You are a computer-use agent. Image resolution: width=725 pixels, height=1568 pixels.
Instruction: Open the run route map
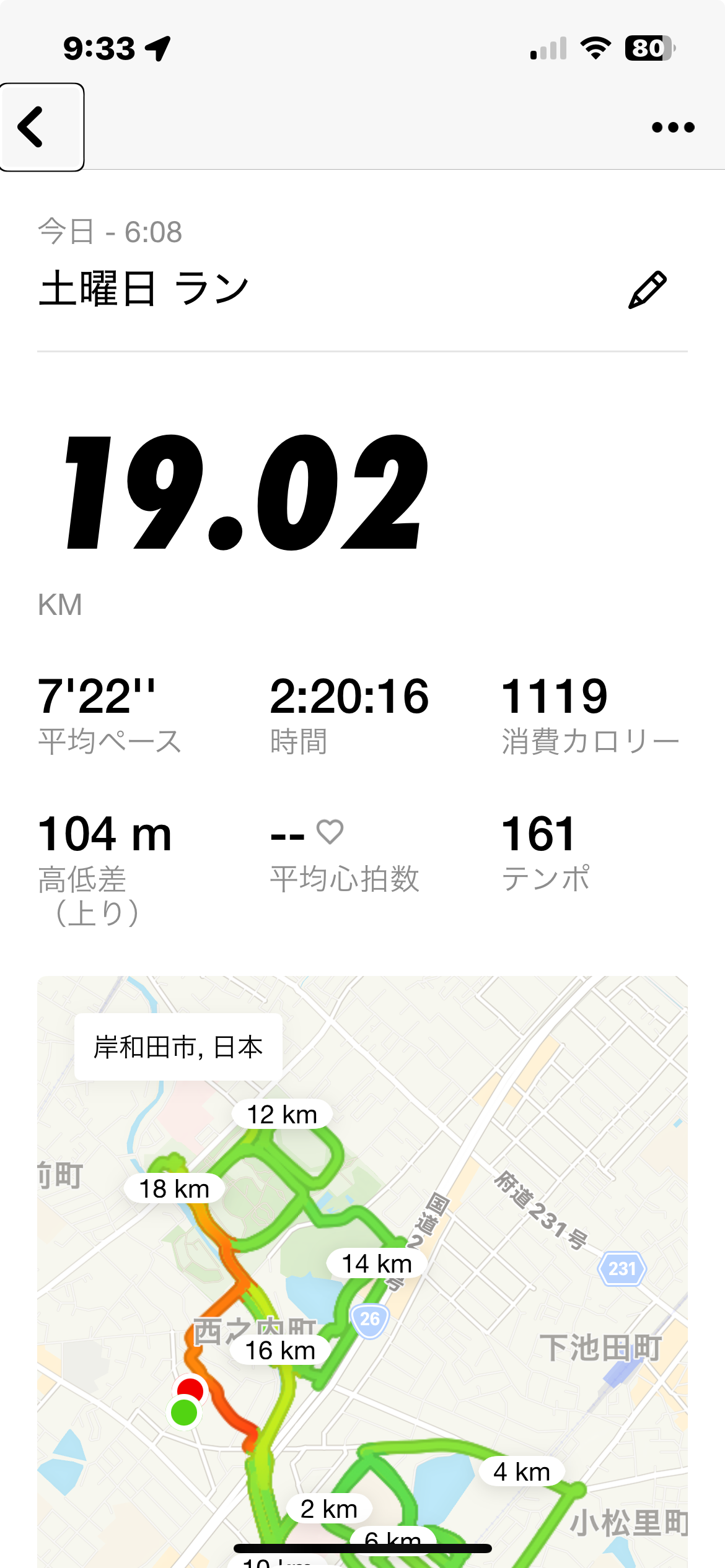pyautogui.click(x=362, y=1271)
